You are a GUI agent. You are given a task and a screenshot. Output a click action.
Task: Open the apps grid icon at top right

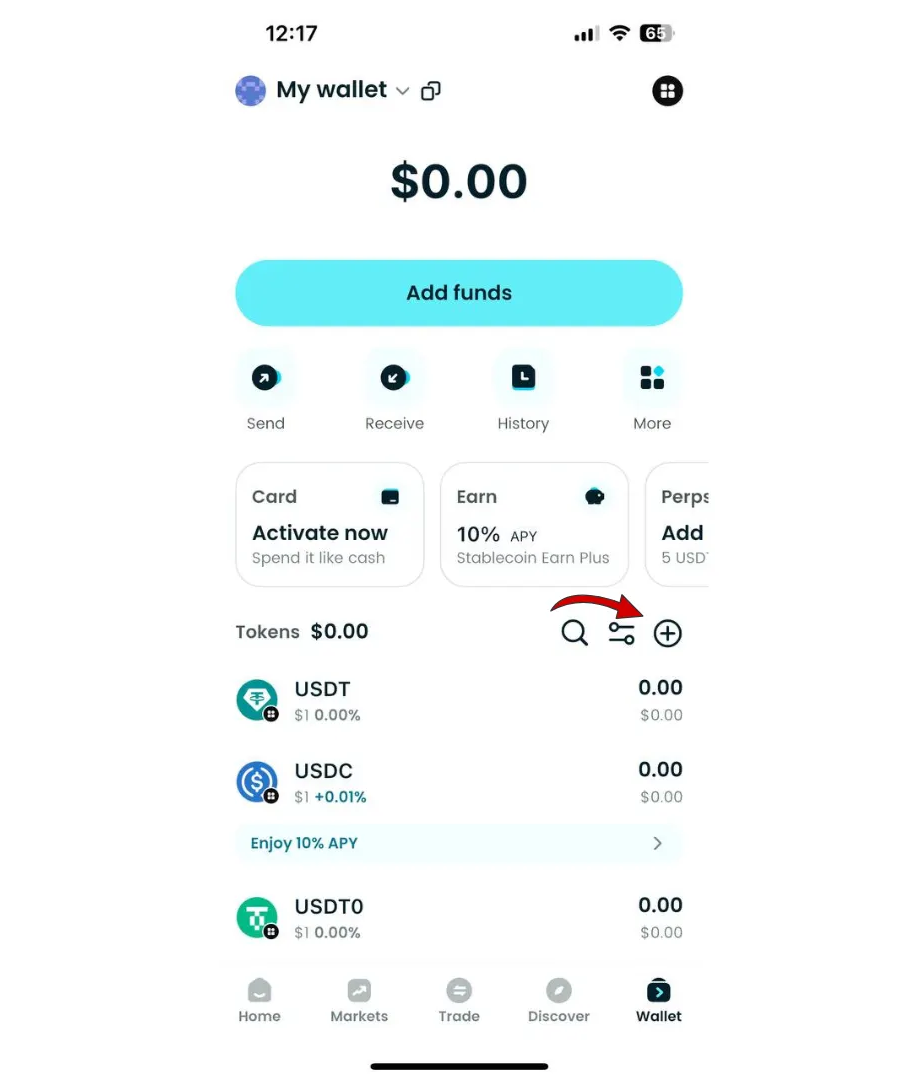click(x=667, y=91)
